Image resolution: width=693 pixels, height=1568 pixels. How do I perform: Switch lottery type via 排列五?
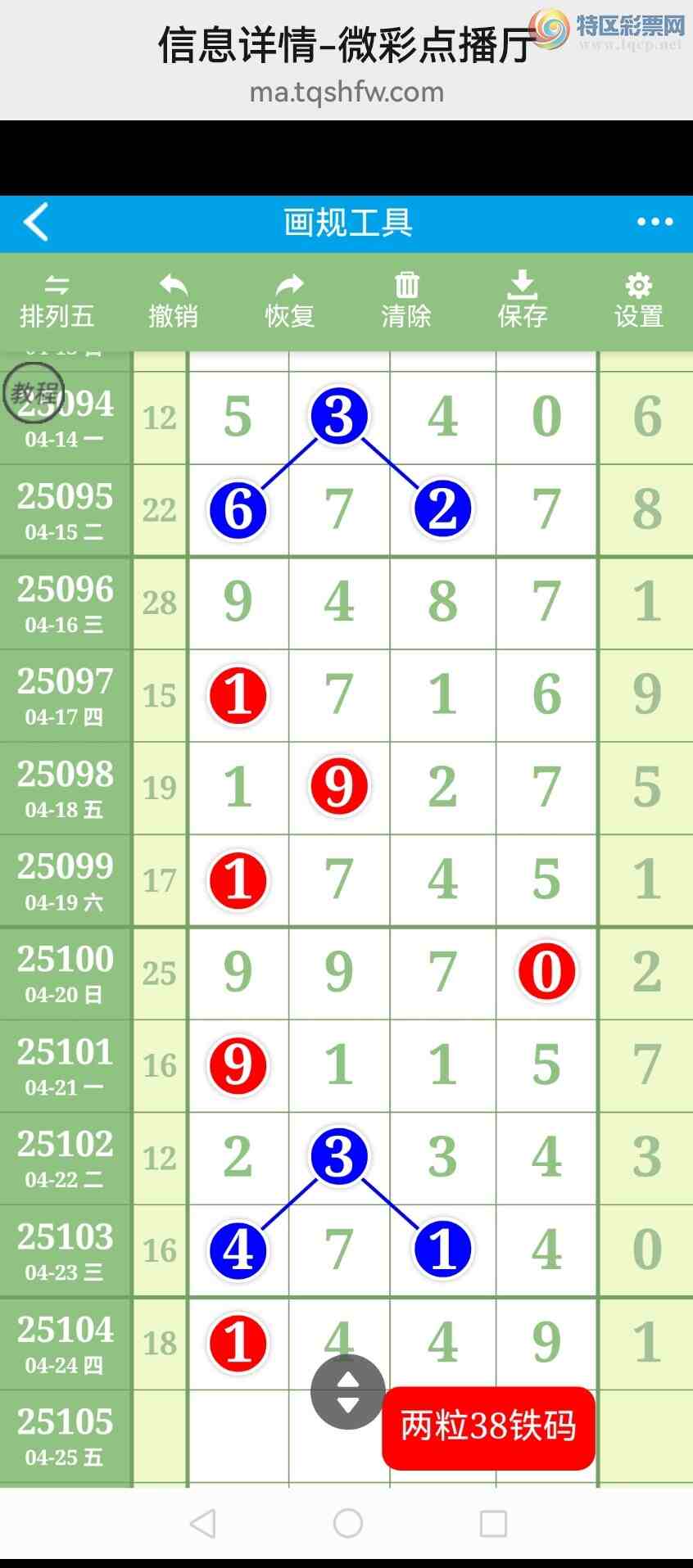pos(57,301)
